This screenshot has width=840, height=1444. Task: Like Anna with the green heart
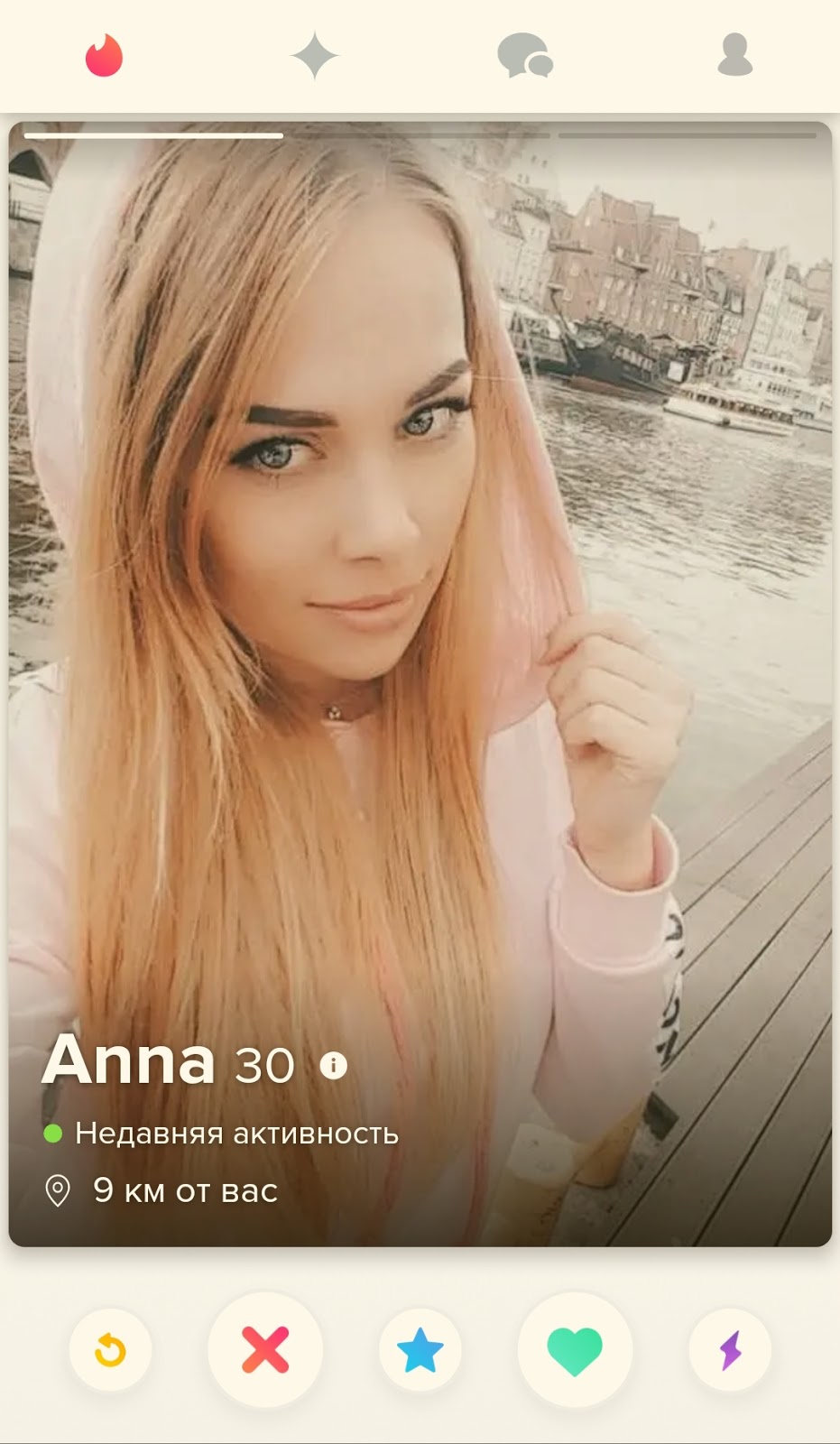(x=575, y=1350)
